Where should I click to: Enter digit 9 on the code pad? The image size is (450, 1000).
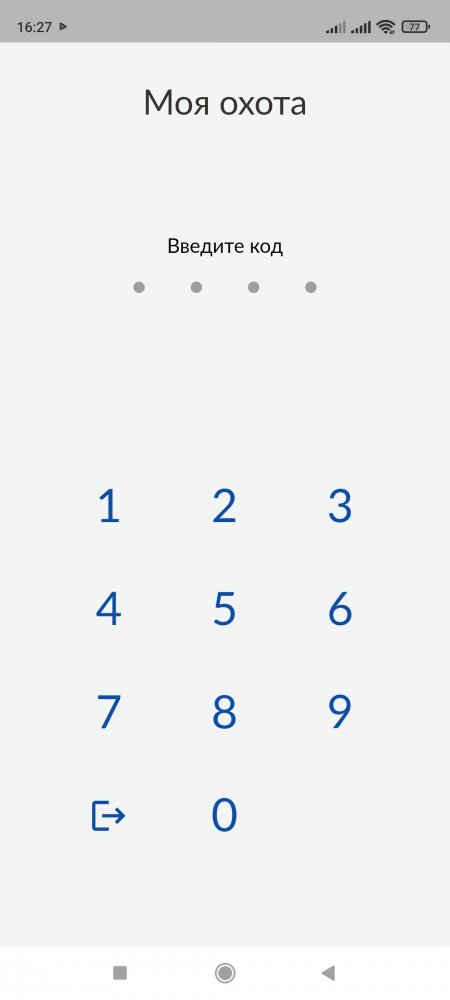[340, 712]
